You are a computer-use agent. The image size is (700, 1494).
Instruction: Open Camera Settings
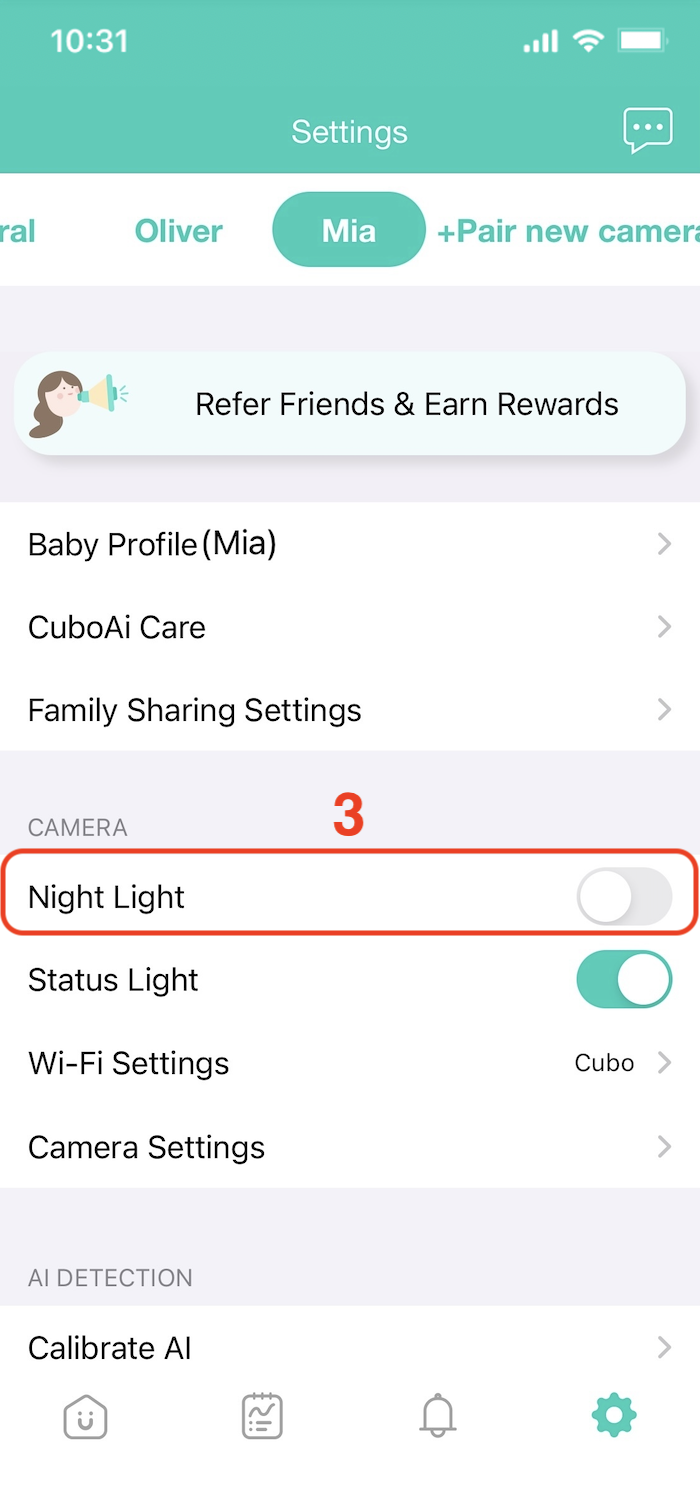pyautogui.click(x=349, y=1147)
